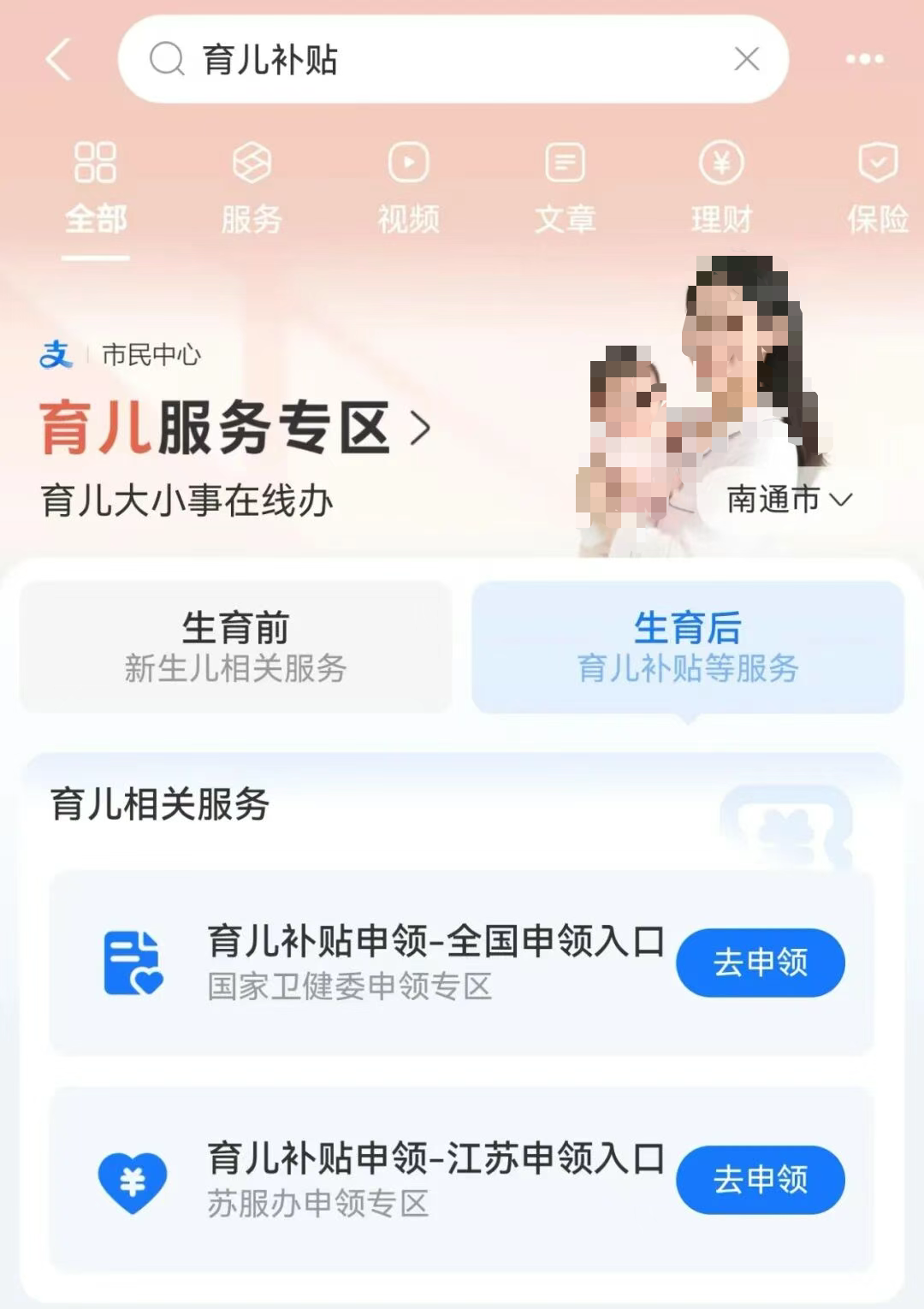This screenshot has height=1309, width=924.
Task: Click the document icon for 育儿补贴申领-全国申领入口
Action: (x=130, y=962)
